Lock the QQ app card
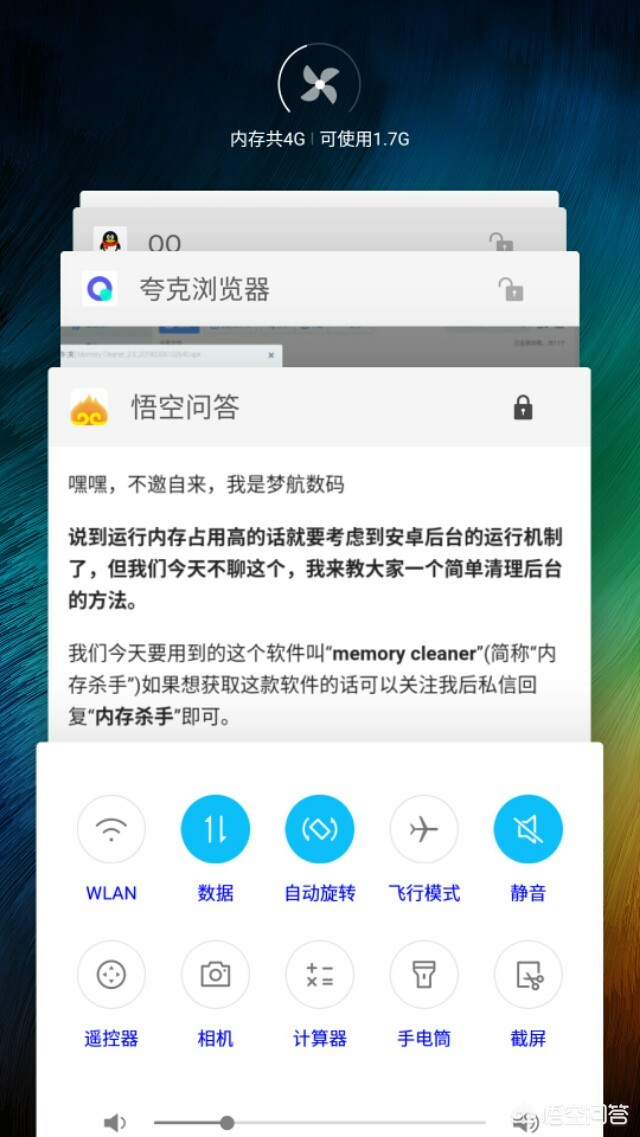 tap(501, 241)
